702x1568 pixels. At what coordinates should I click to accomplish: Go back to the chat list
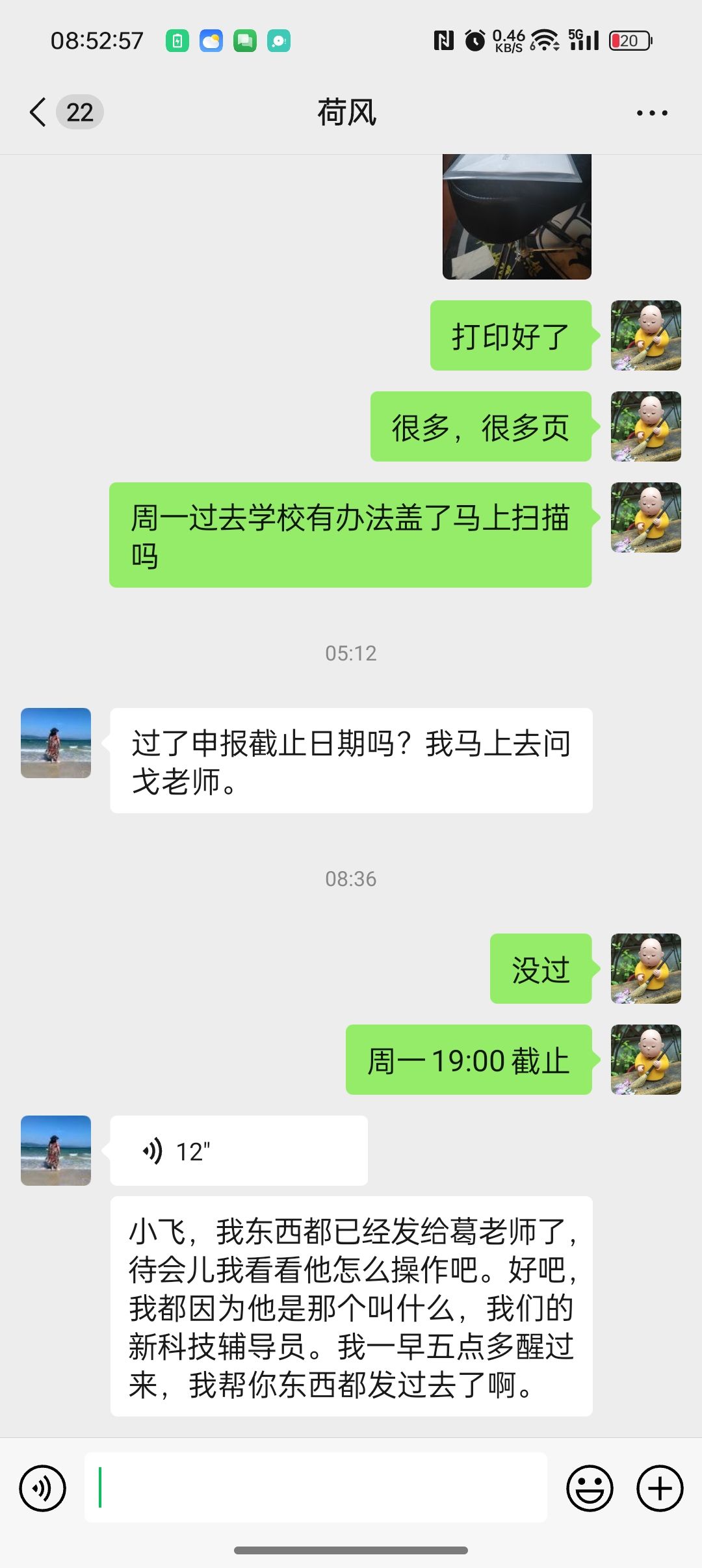39,112
